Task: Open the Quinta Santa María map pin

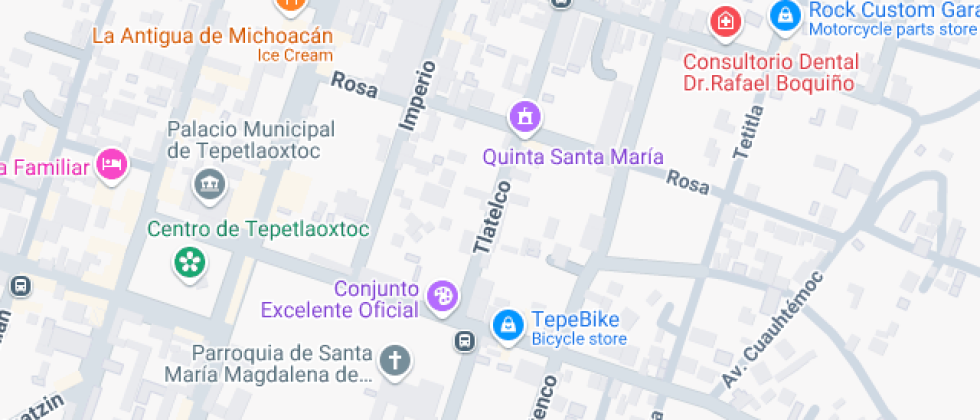Action: click(525, 118)
